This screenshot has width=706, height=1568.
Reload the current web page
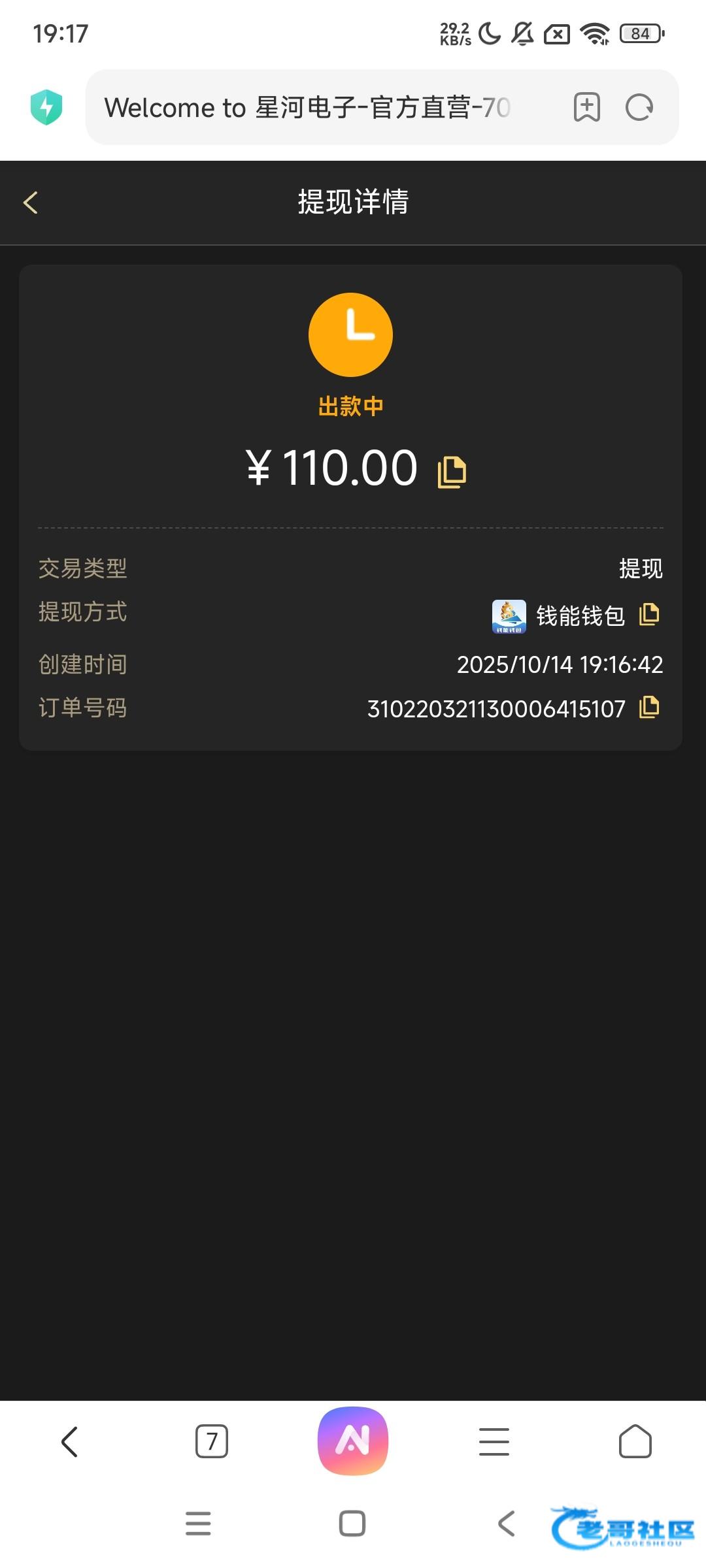pyautogui.click(x=639, y=108)
